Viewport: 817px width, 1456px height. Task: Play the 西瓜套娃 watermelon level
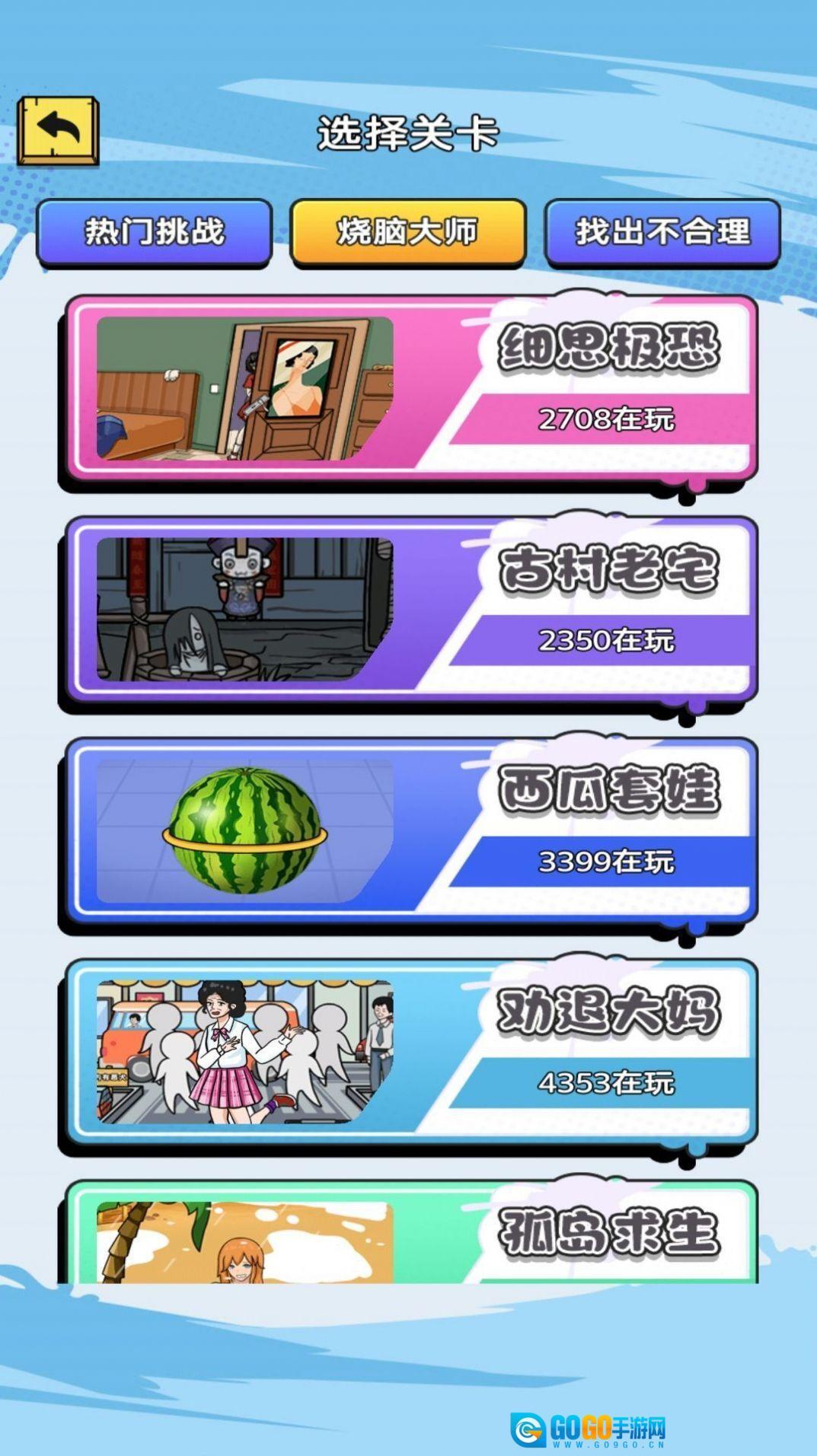pyautogui.click(x=411, y=830)
